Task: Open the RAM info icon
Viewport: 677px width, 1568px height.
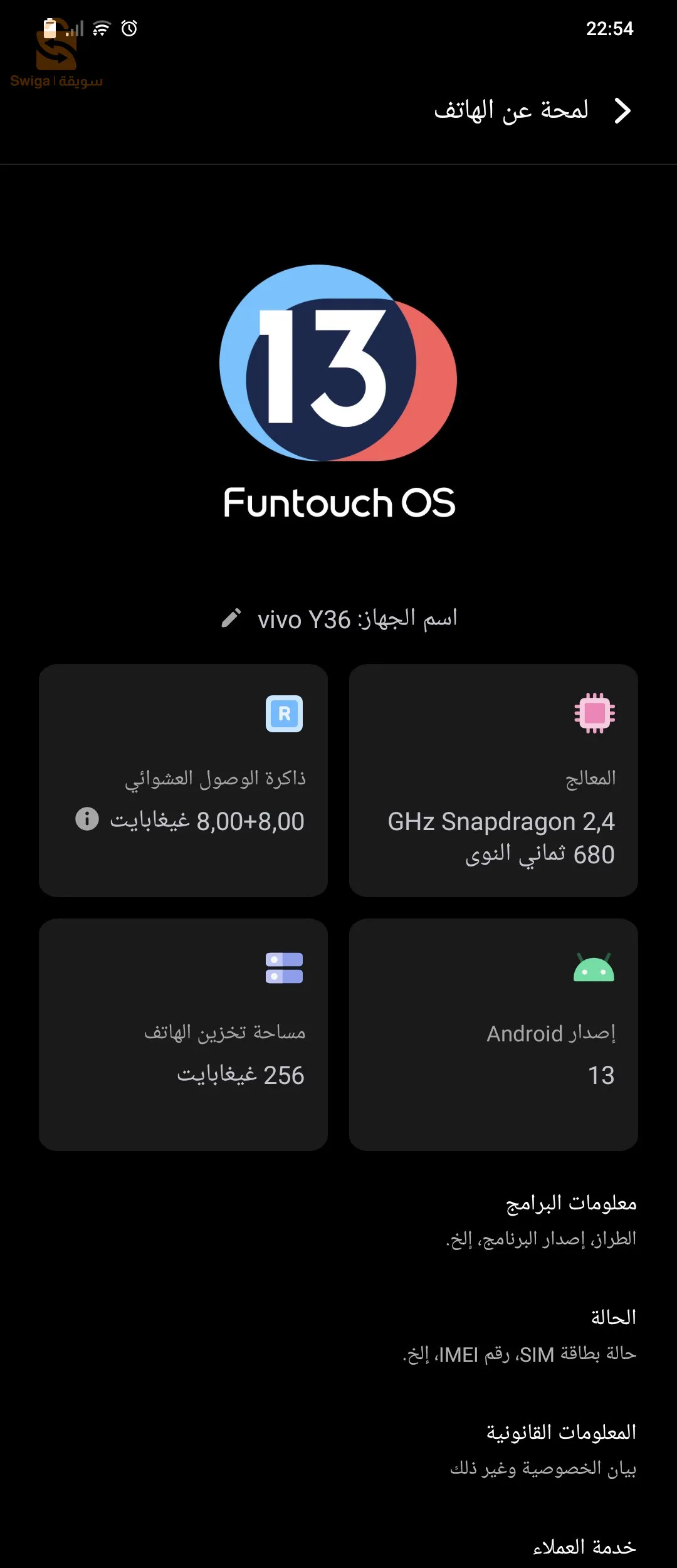Action: click(x=87, y=819)
